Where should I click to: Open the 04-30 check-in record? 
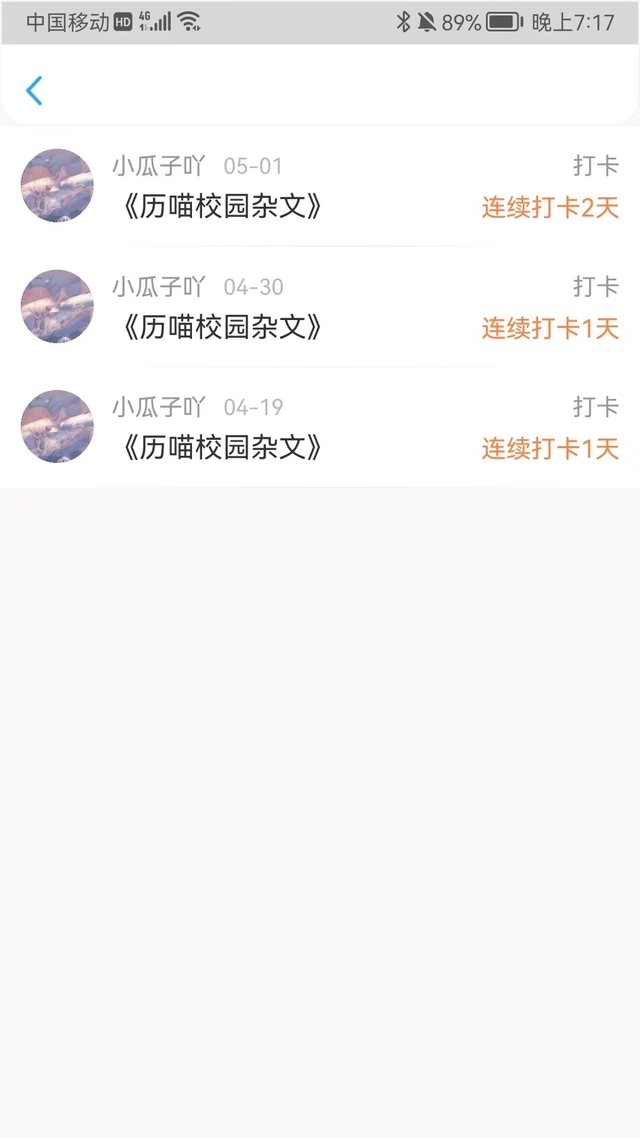320,307
